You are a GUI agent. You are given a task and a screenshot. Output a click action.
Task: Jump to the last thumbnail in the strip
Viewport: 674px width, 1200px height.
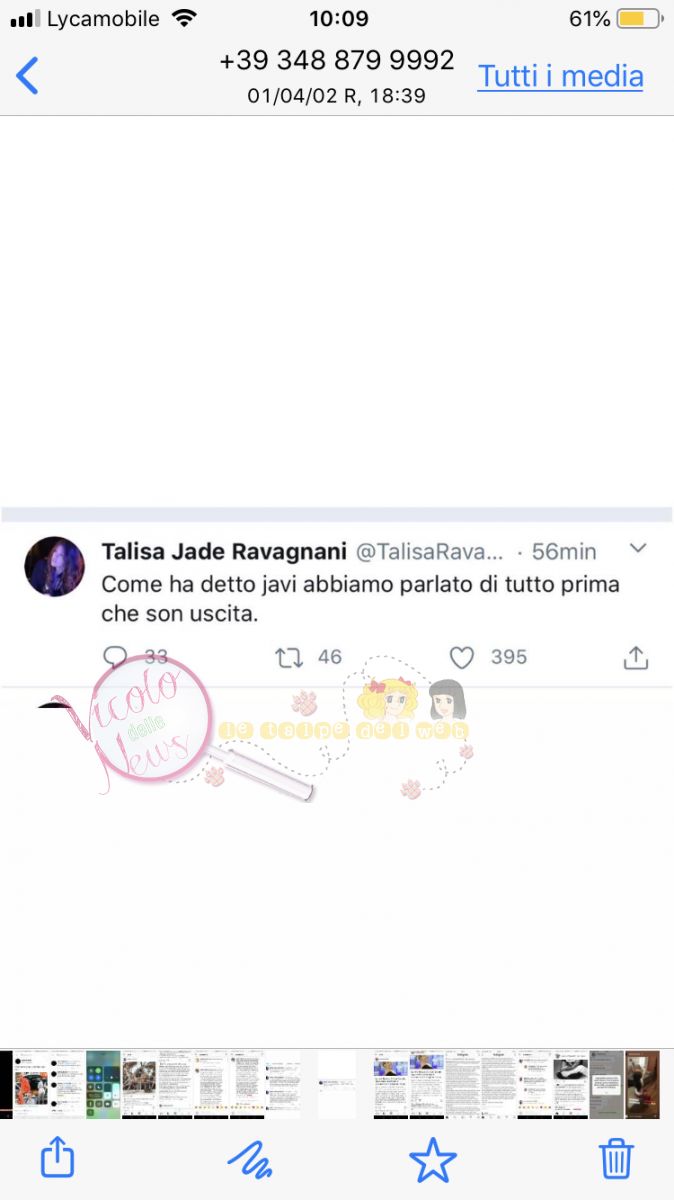(643, 1084)
